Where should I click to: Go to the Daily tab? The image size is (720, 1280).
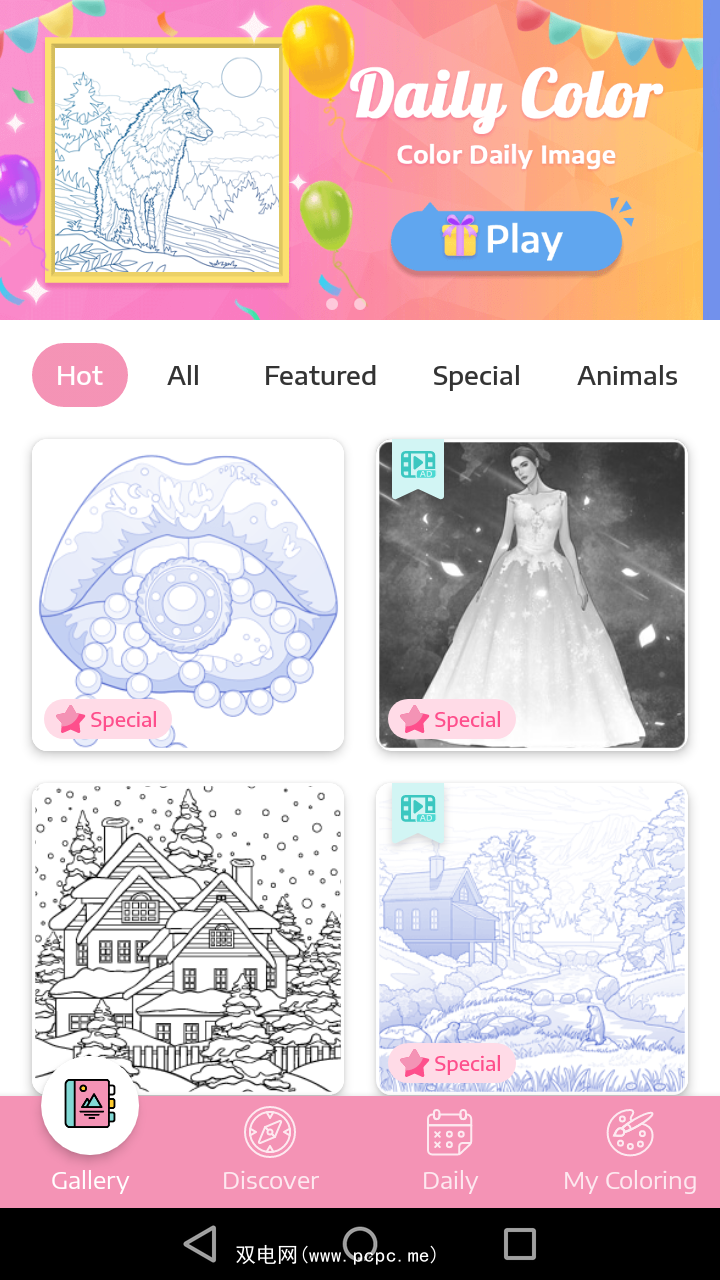[x=450, y=1150]
